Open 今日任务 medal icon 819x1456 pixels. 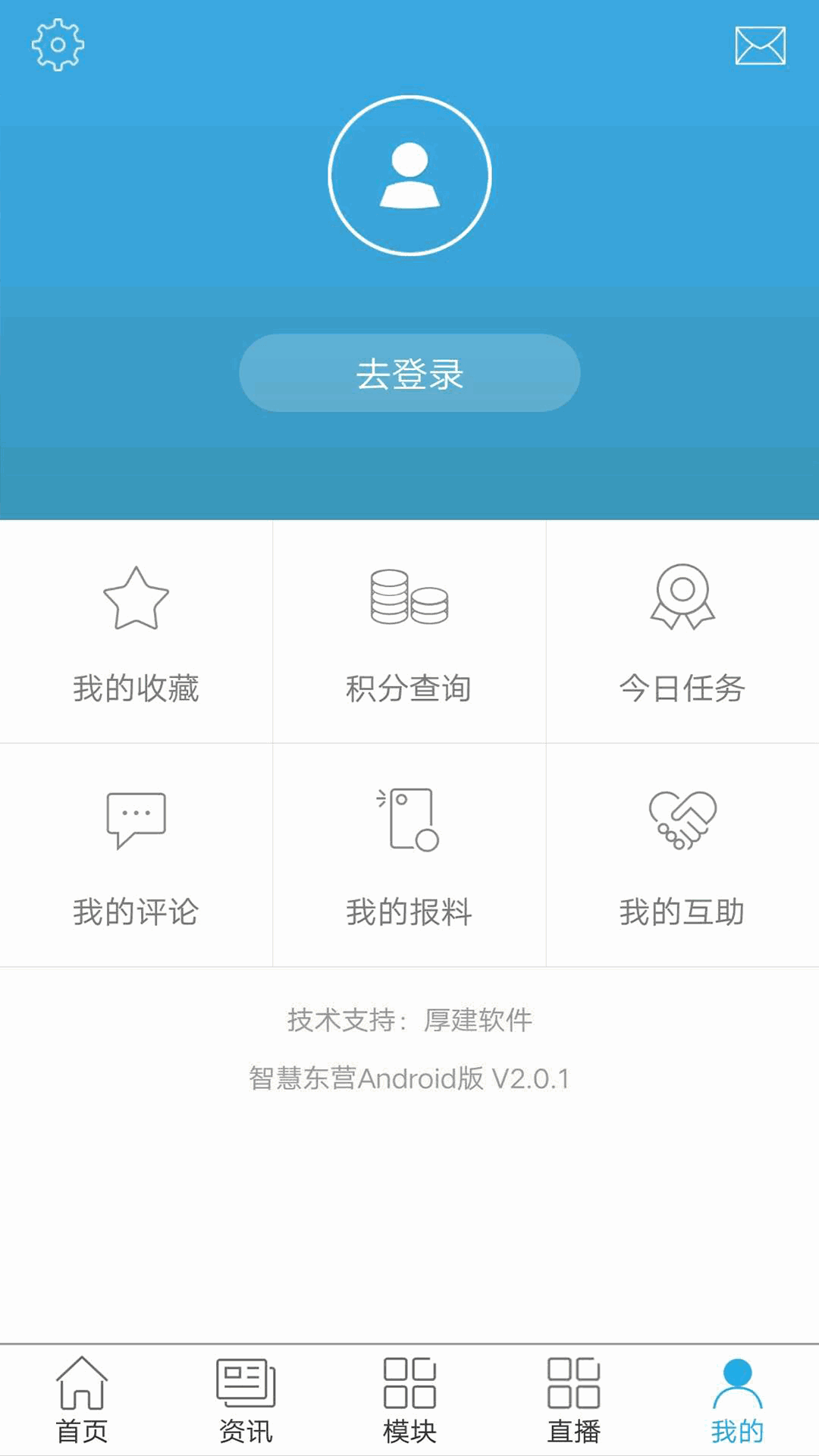pos(682,599)
